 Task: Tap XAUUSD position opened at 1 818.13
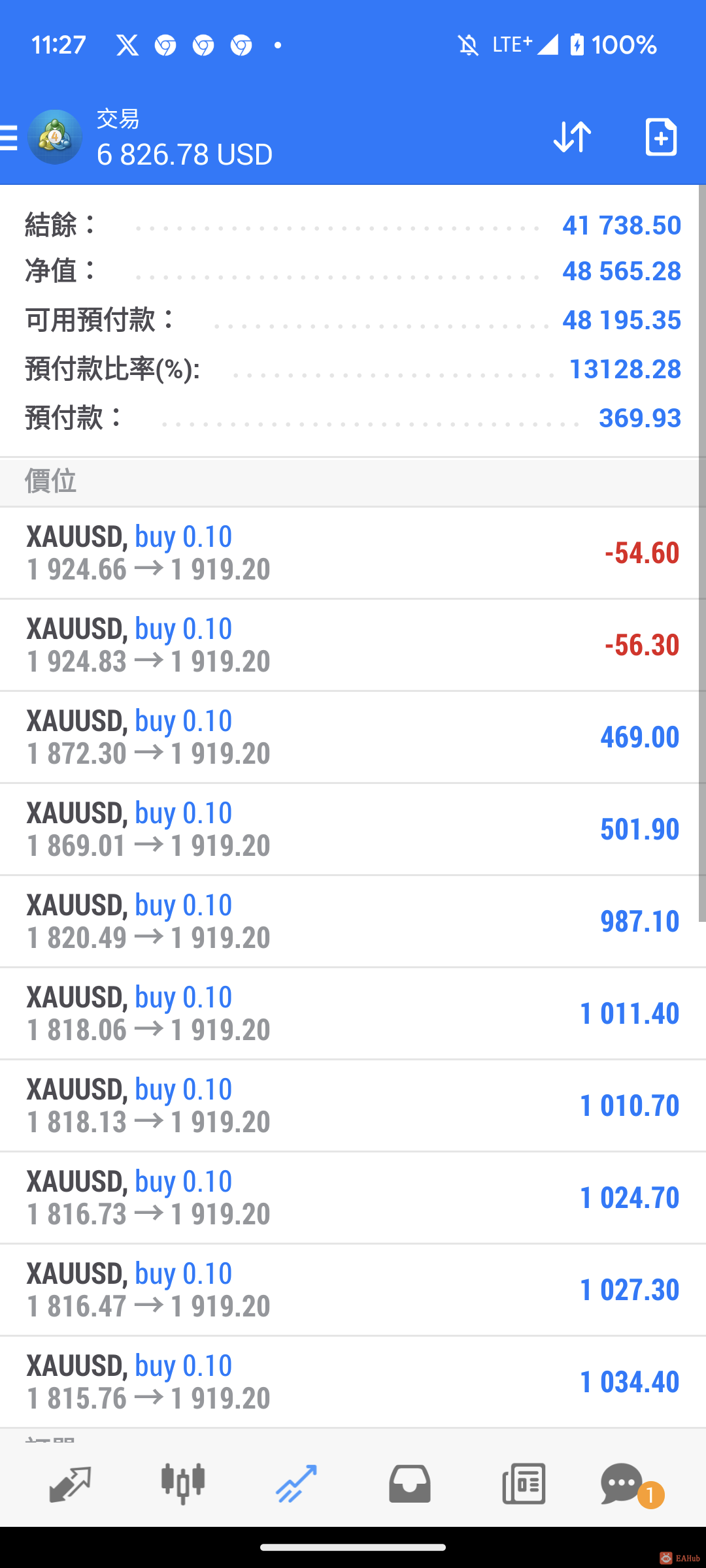pos(353,1105)
